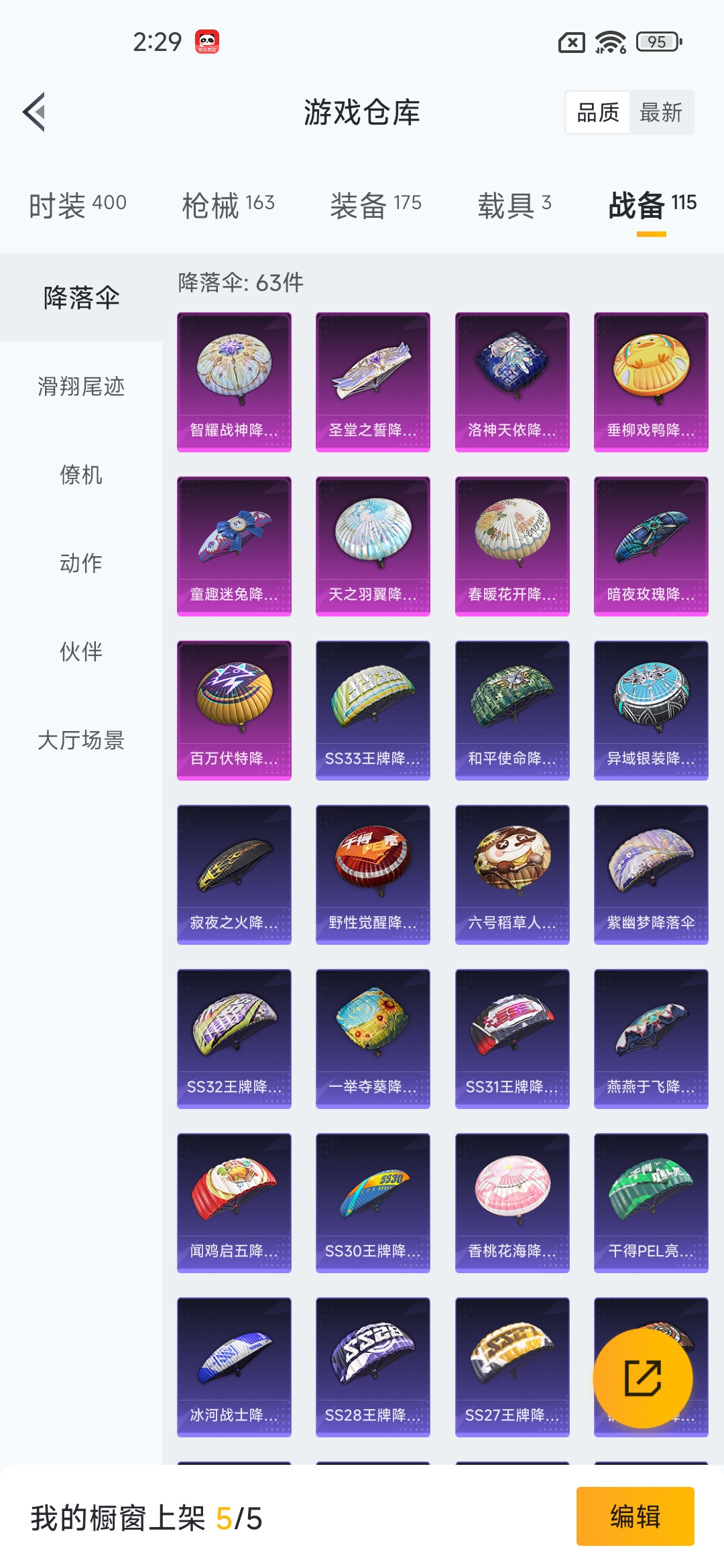Switch to the 枪械 tab
724x1568 pixels.
click(228, 204)
